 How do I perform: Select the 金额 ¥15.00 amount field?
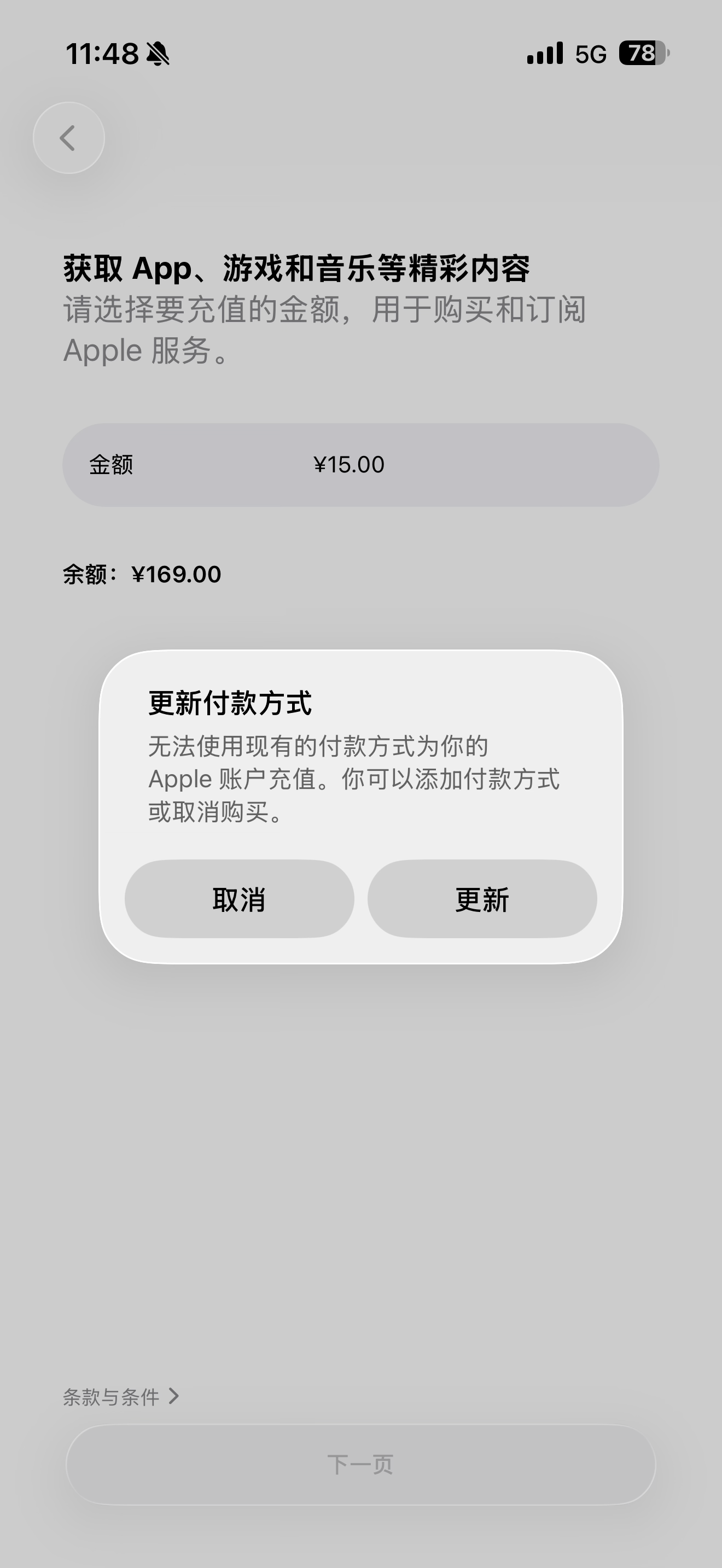coord(360,465)
